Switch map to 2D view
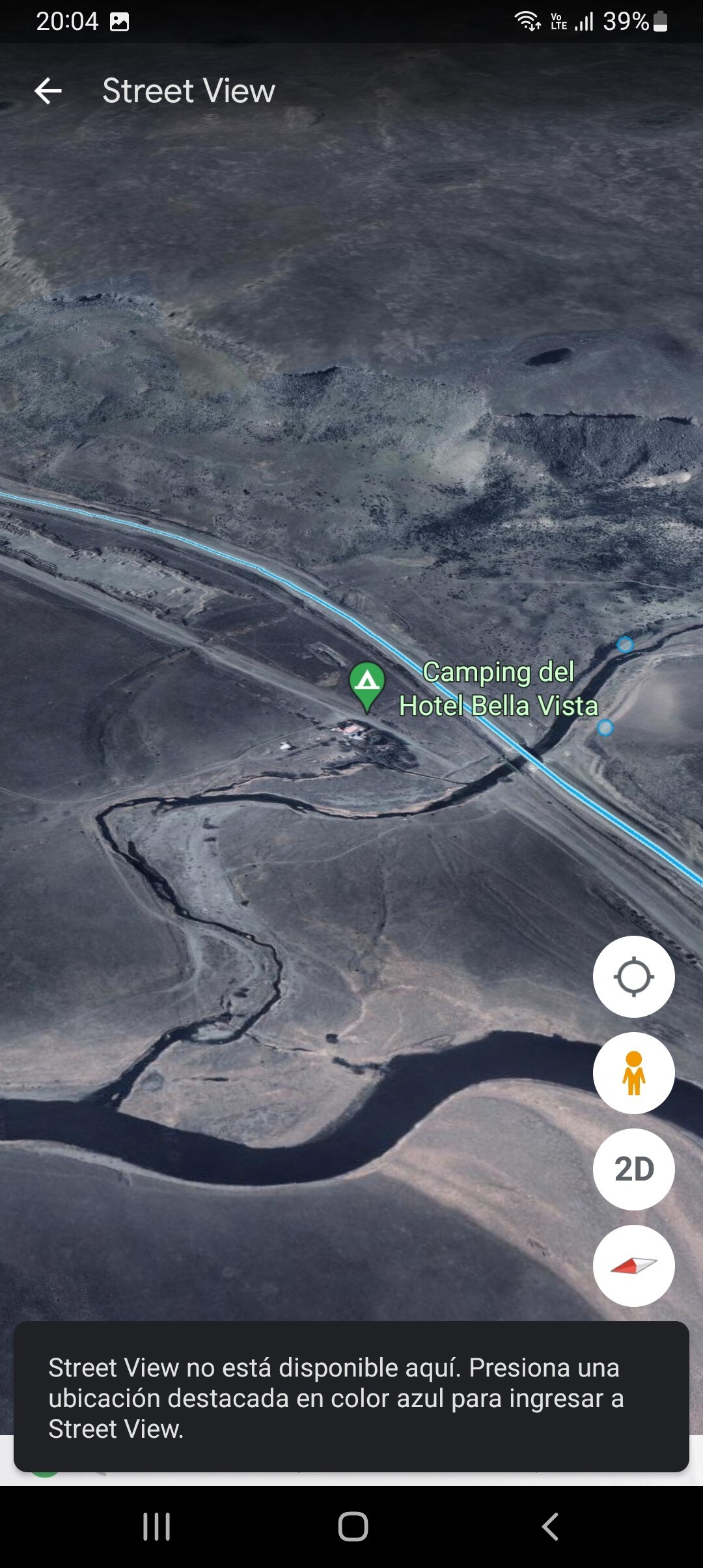This screenshot has width=703, height=1568. 633,1169
